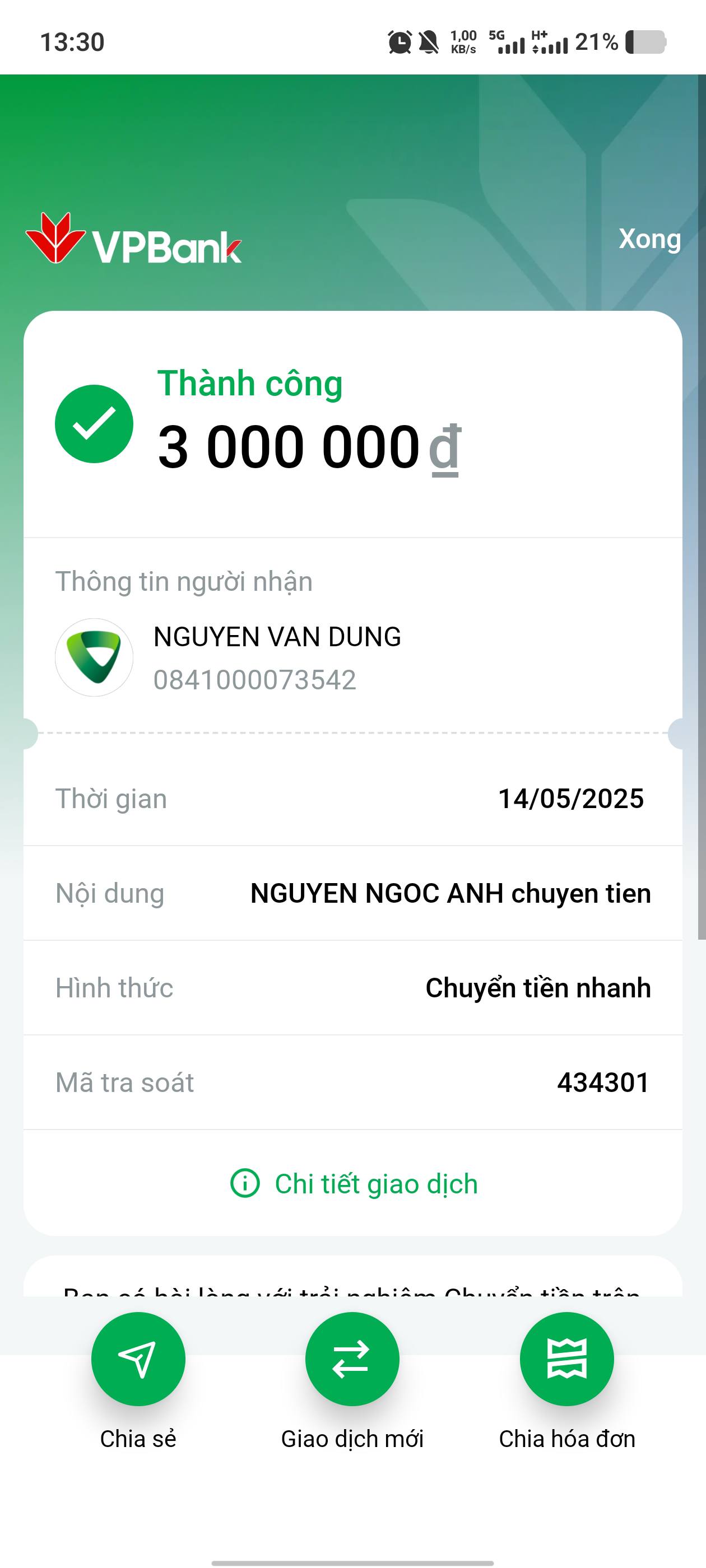Open Chi tiết giao dịch details
This screenshot has height=1568, width=706.
(354, 1184)
